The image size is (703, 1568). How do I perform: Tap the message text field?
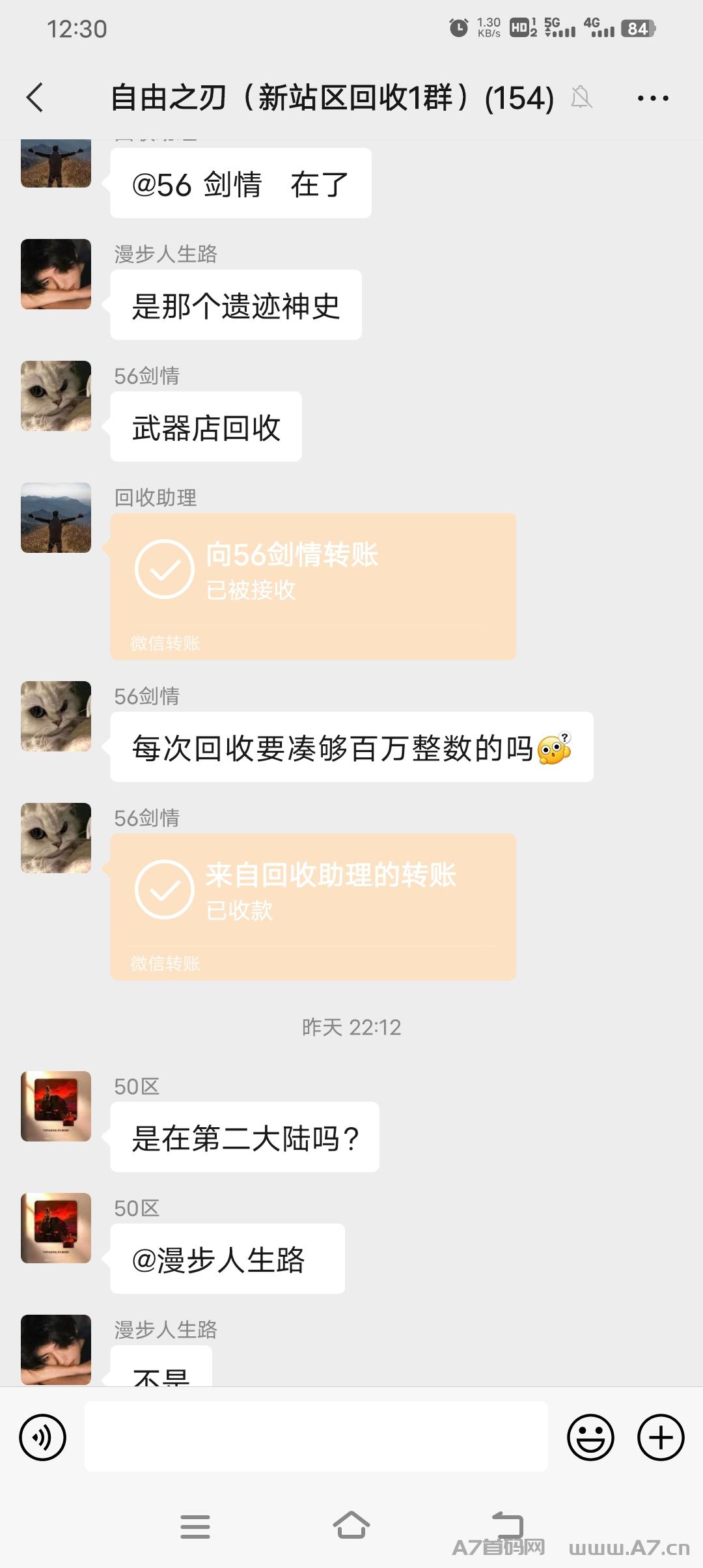tap(316, 1436)
